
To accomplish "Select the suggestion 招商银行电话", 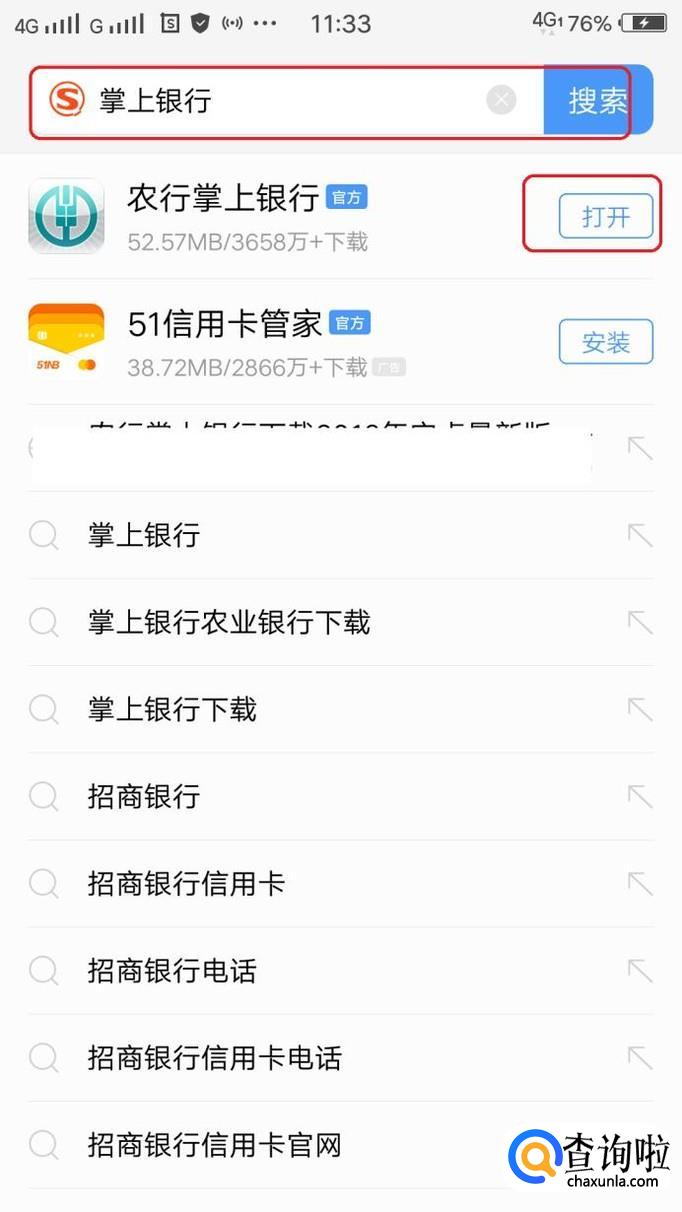I will pyautogui.click(x=172, y=970).
